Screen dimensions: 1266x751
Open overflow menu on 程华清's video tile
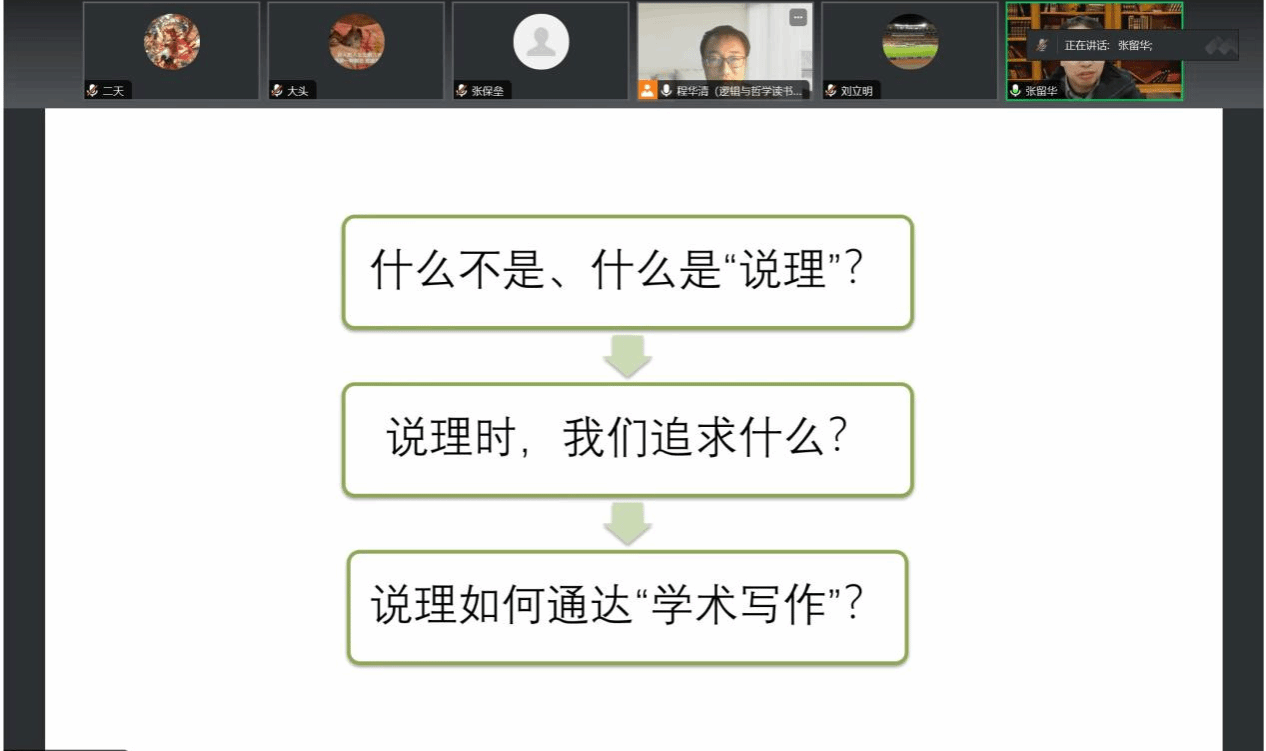click(x=797, y=17)
